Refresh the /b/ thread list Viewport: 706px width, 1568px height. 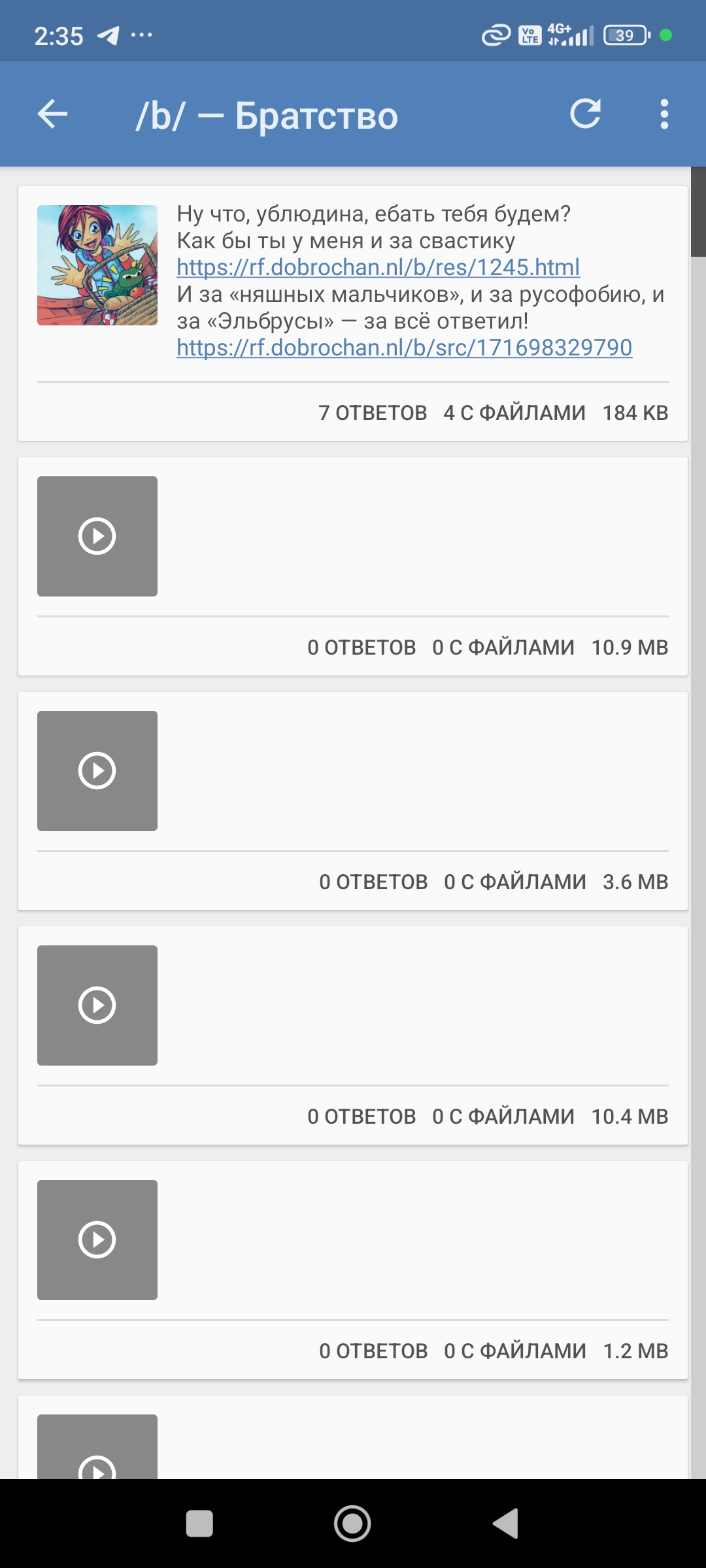[x=585, y=114]
